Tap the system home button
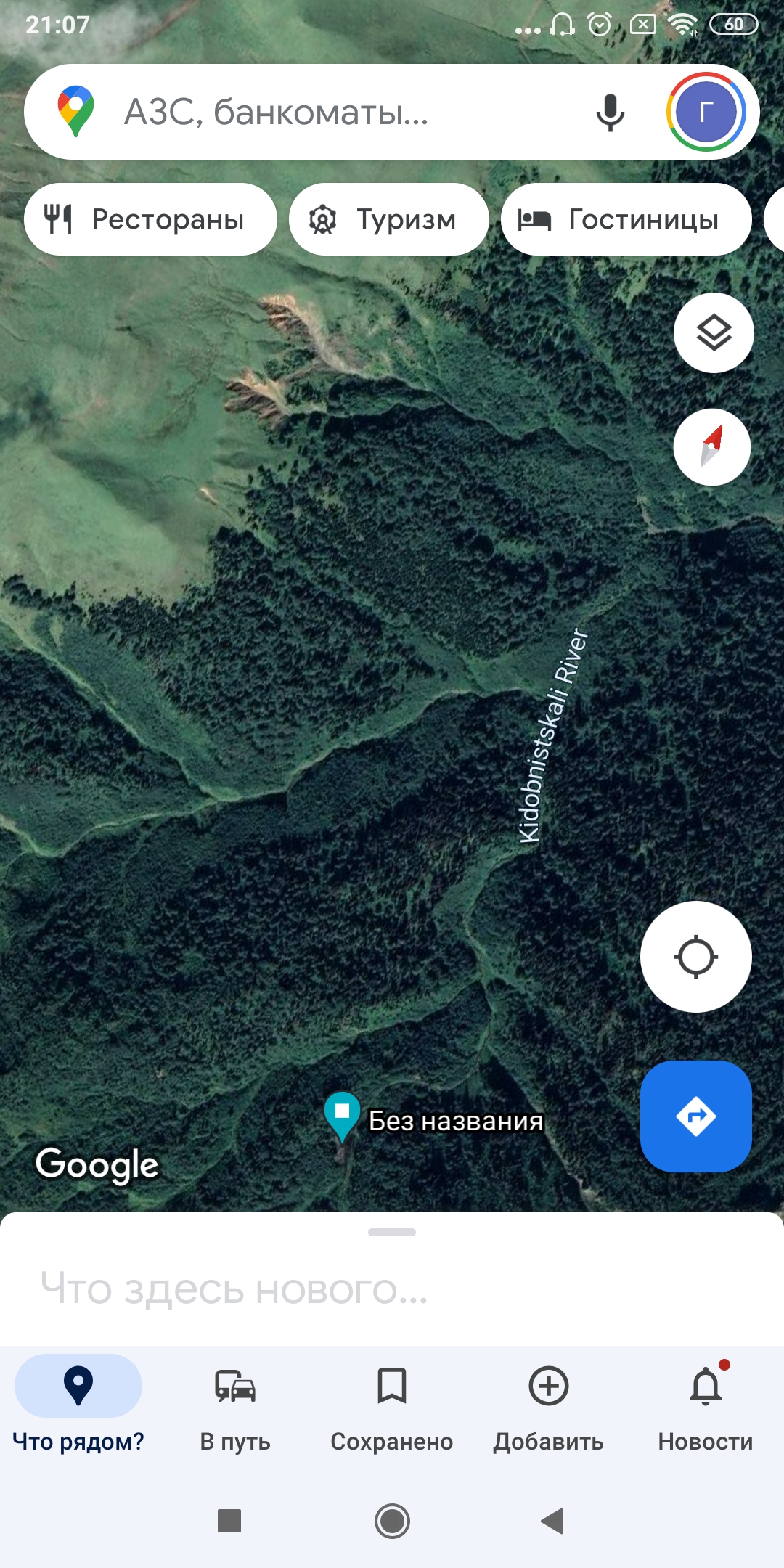The height and width of the screenshot is (1568, 784). pyautogui.click(x=392, y=1520)
